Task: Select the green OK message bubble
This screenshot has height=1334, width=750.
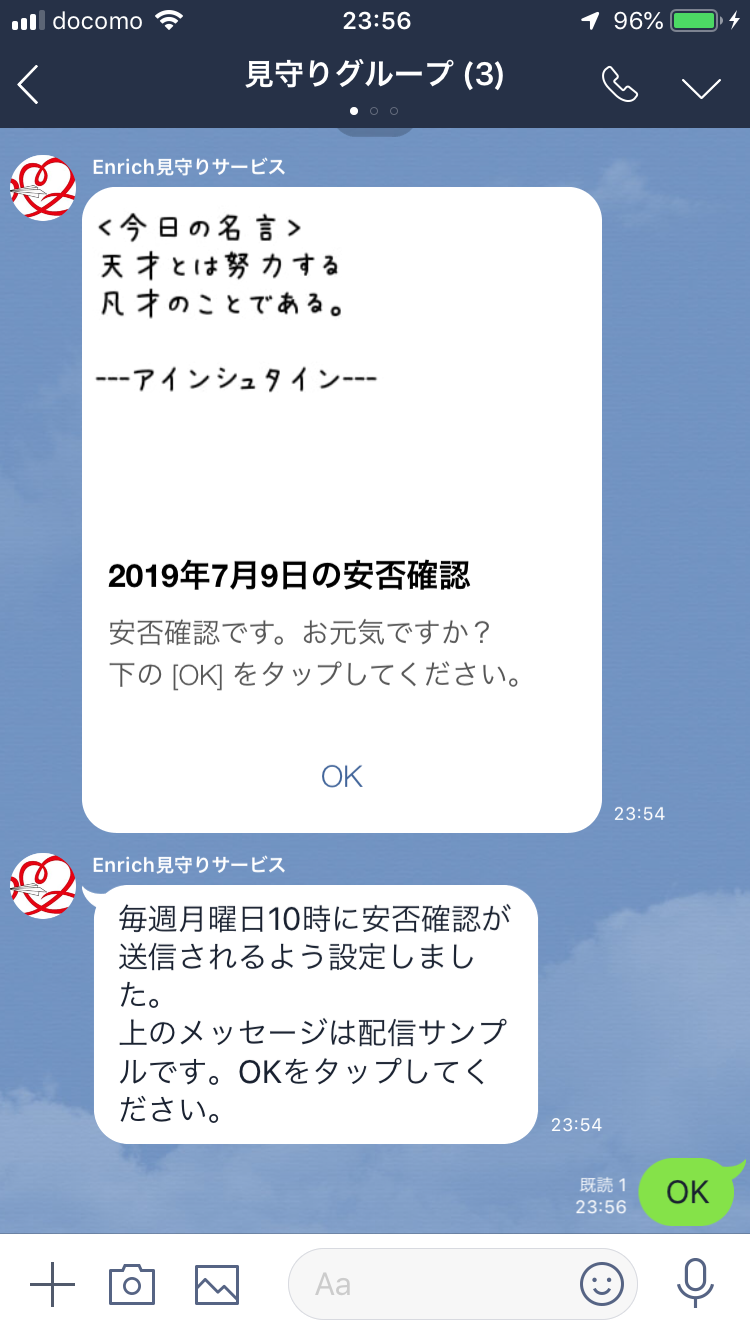Action: pyautogui.click(x=688, y=1191)
